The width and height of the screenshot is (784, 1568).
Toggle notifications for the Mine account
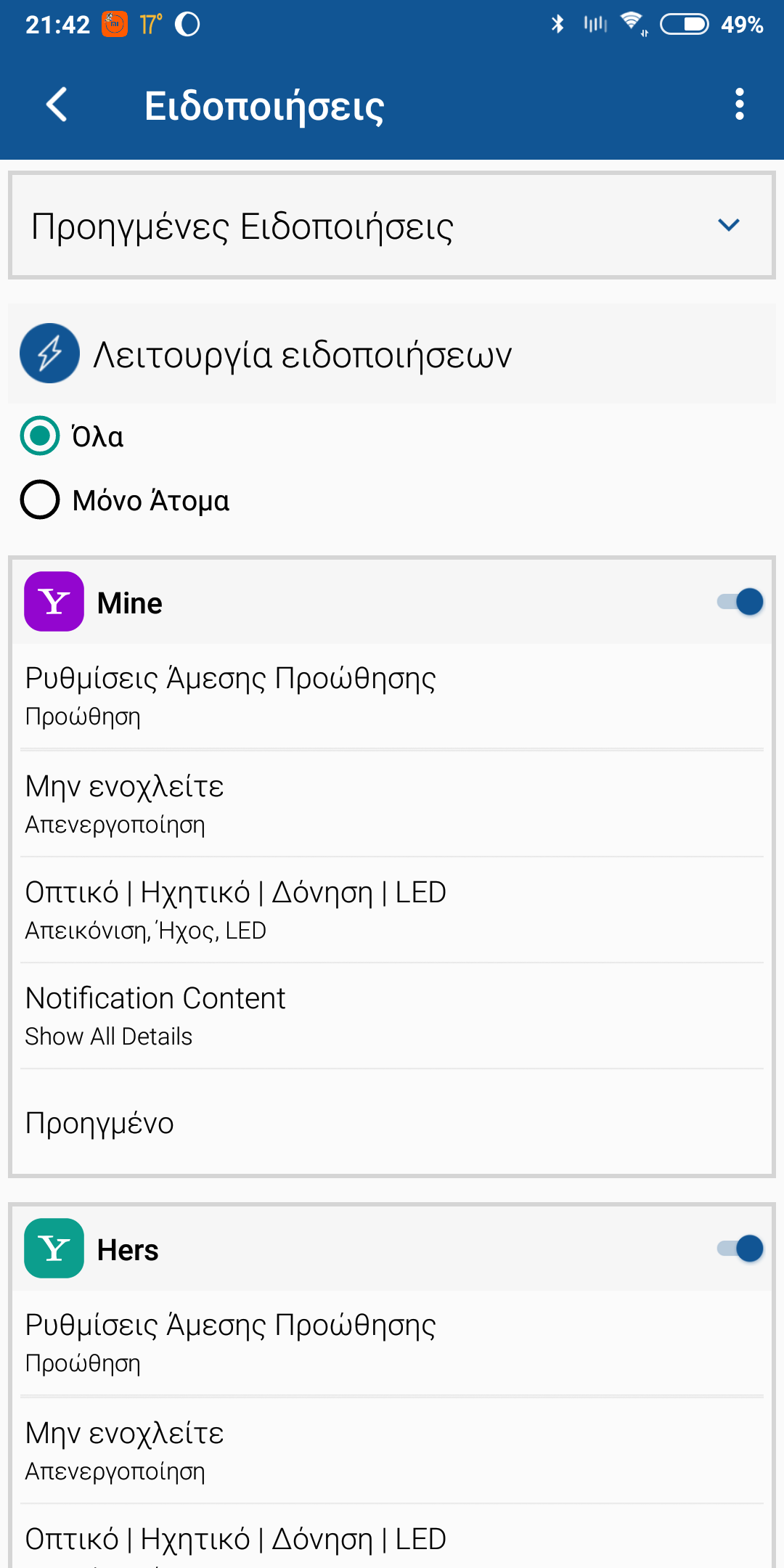[x=740, y=602]
